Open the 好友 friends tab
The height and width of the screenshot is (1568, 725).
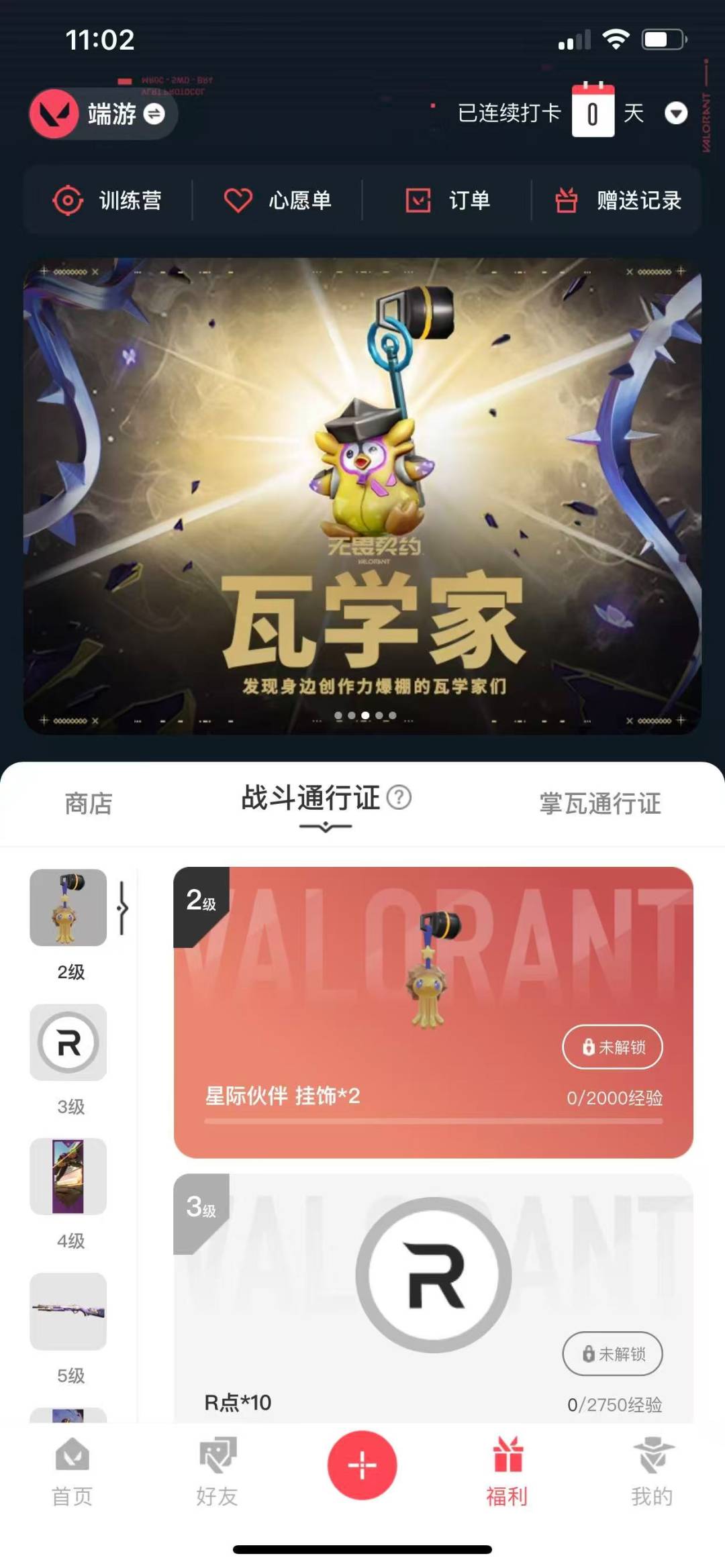217,1471
